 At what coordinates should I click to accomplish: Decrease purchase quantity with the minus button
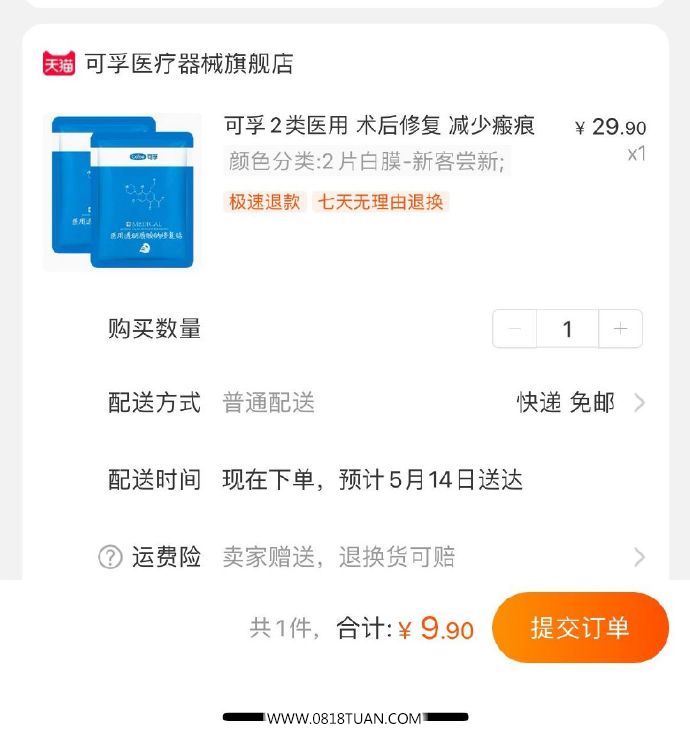pos(515,329)
